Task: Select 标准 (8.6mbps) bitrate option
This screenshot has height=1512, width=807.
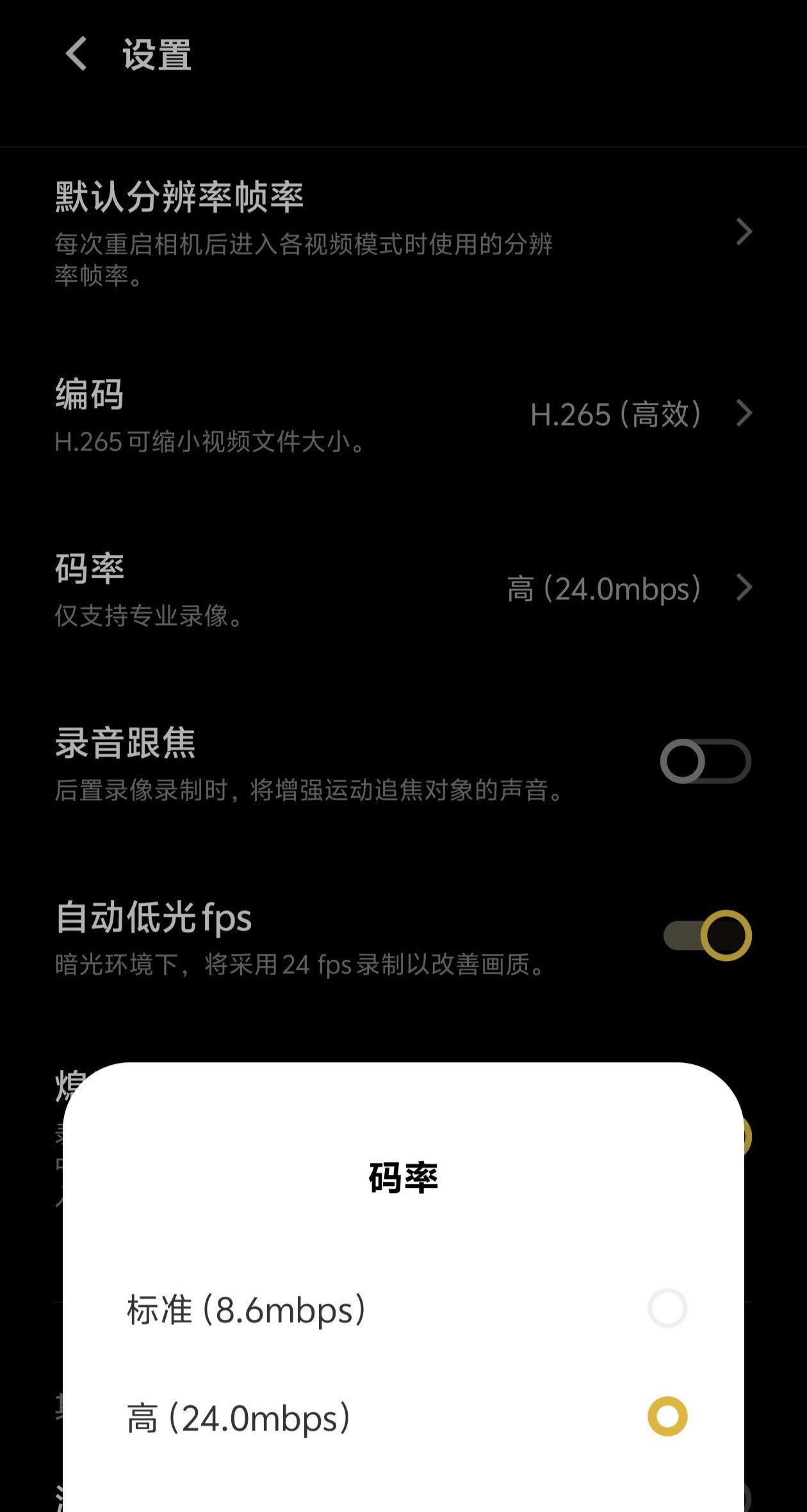Action: (x=403, y=1308)
